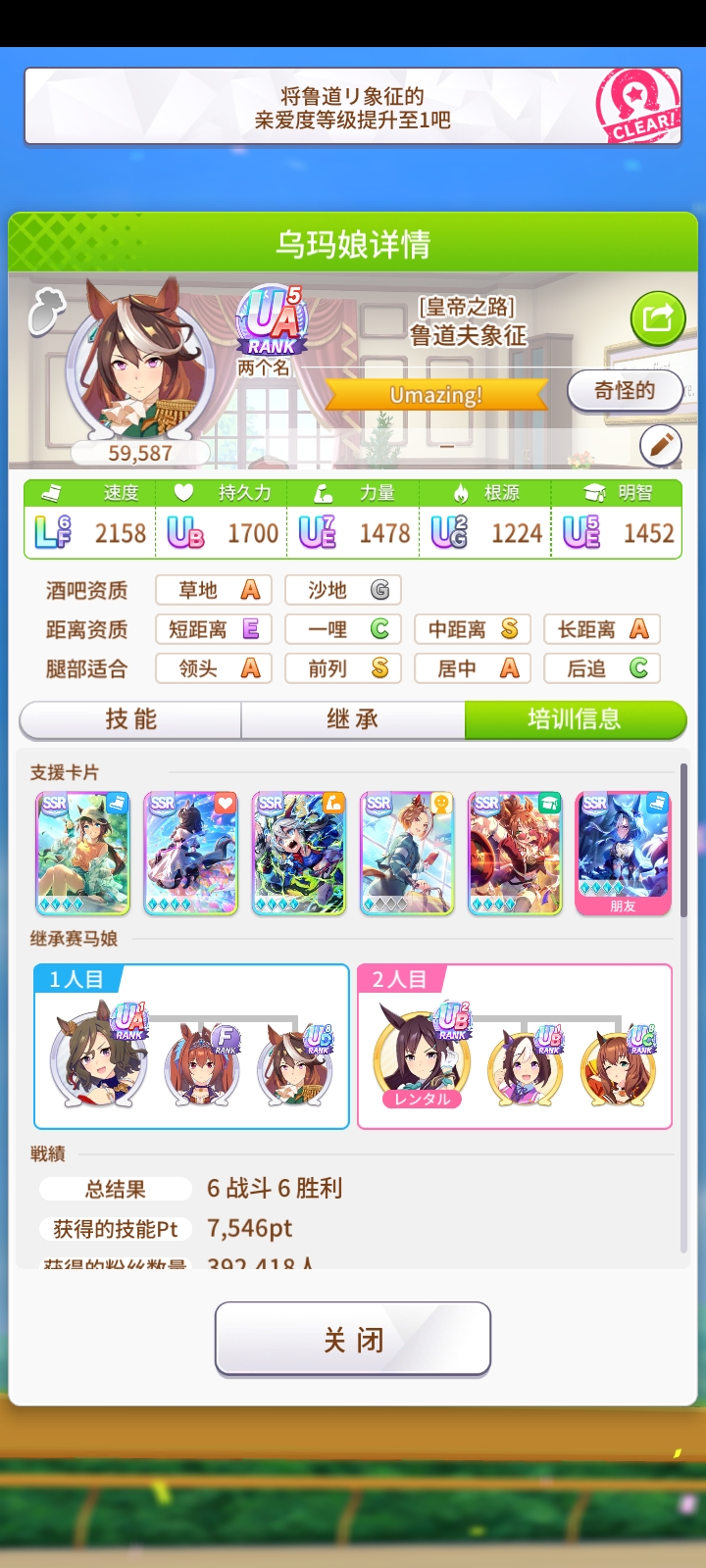
Task: Switch to the 继承 tab
Action: click(352, 720)
